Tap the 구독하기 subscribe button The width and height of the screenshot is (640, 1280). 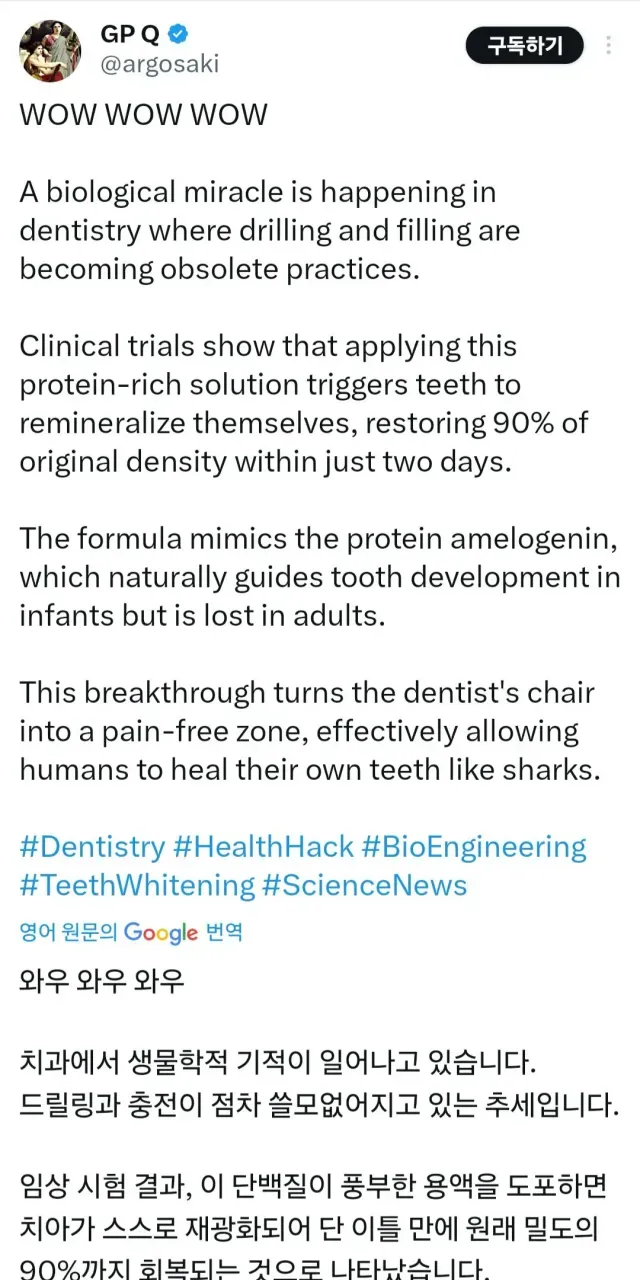[x=524, y=45]
